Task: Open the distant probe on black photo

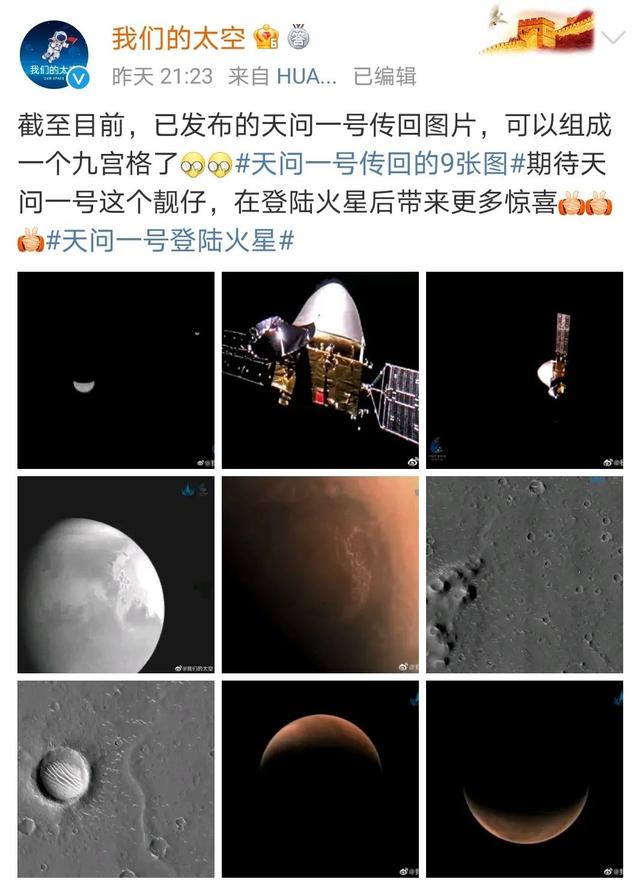Action: [x=524, y=370]
